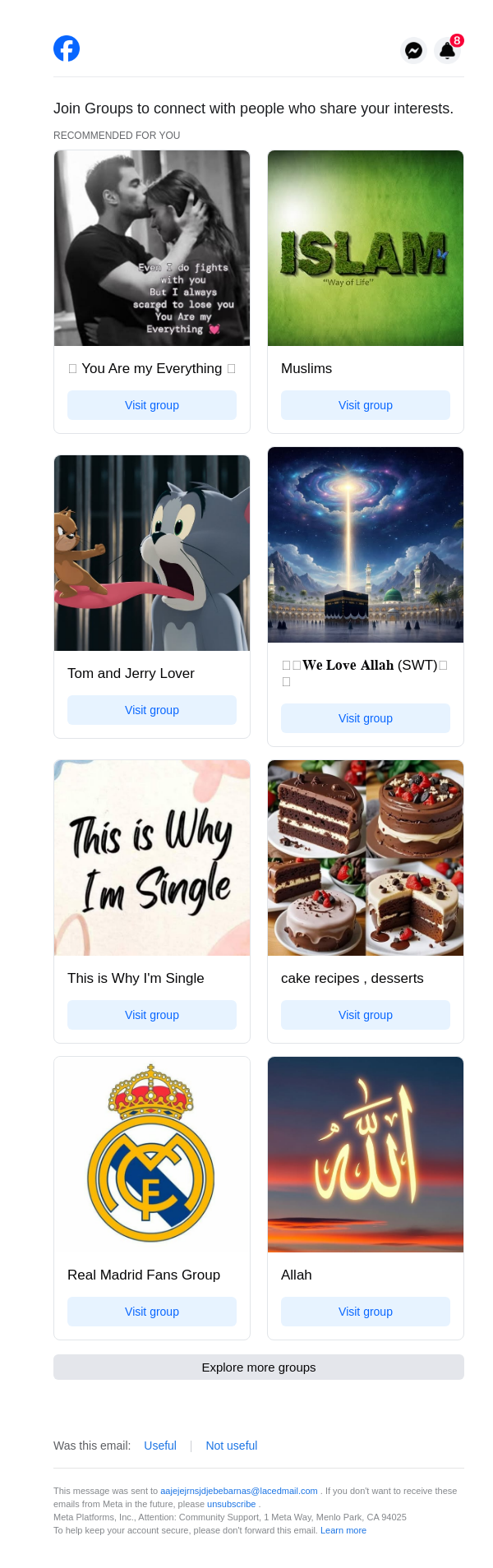Open the Messenger icon

[x=414, y=50]
